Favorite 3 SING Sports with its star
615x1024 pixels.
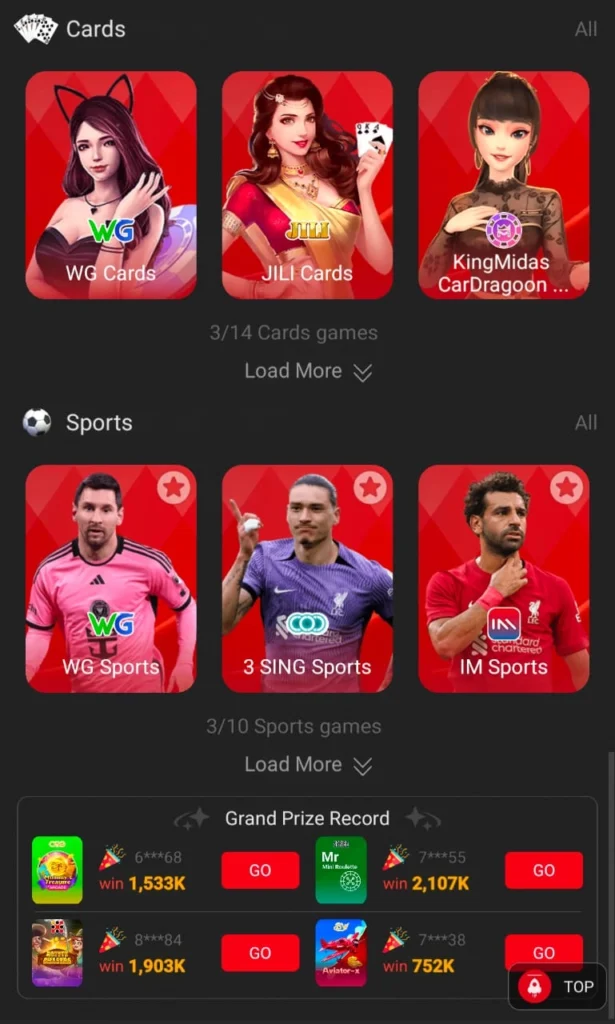(x=370, y=487)
